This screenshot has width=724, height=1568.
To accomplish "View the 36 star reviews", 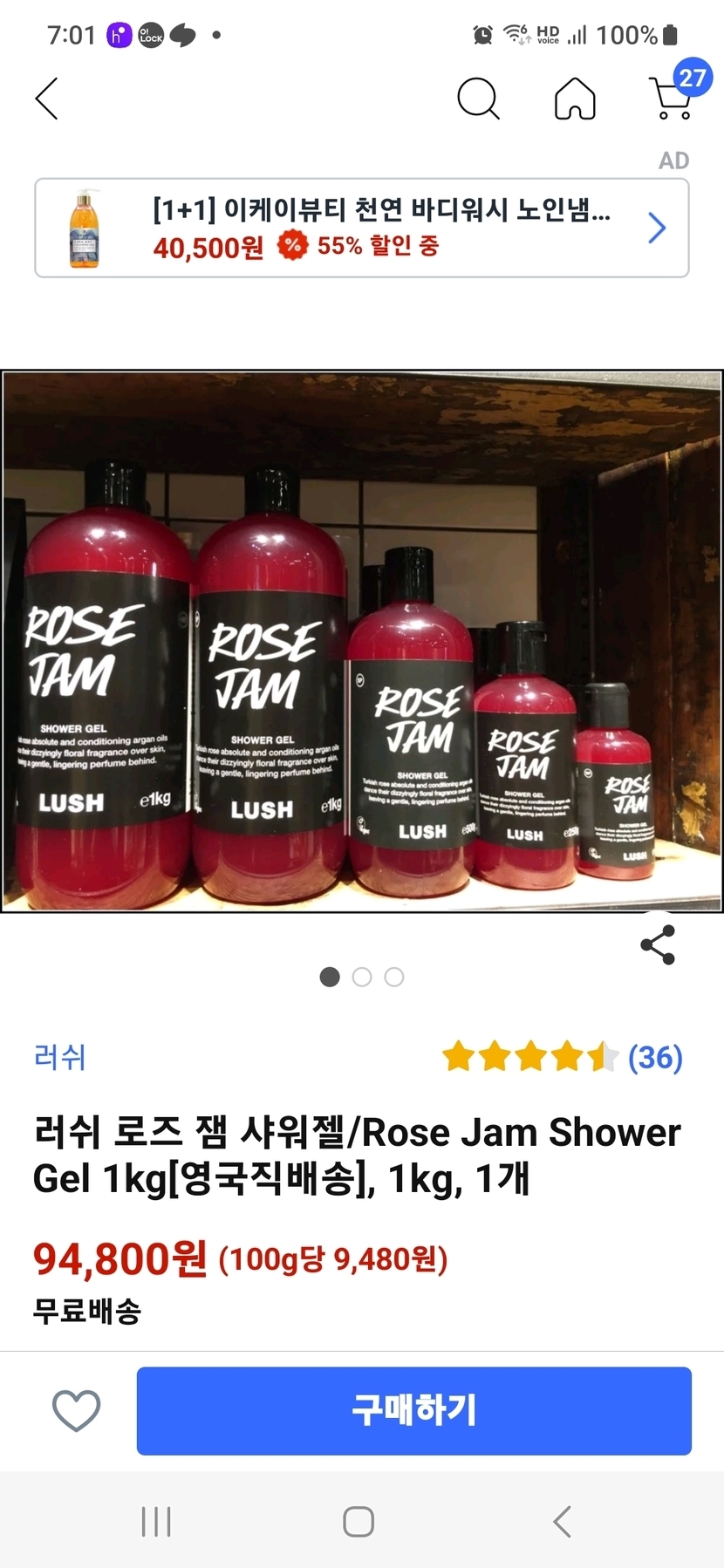I will pos(563,1057).
